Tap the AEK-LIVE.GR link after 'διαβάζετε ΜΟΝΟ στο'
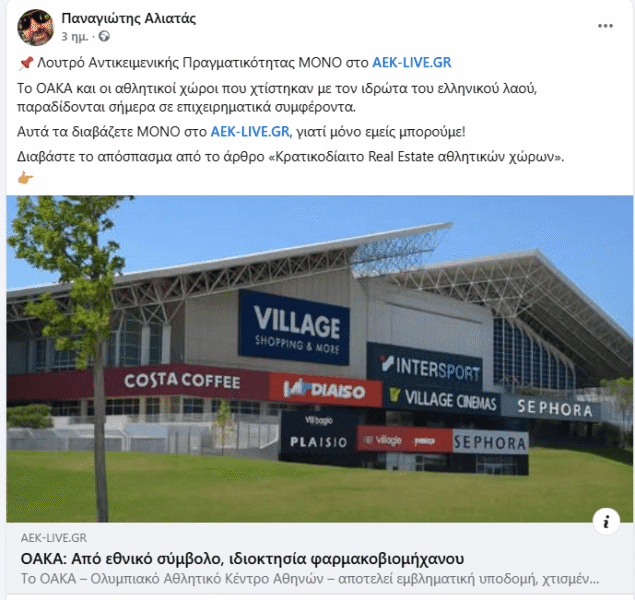Screen dimensions: 635x600 click(x=252, y=131)
